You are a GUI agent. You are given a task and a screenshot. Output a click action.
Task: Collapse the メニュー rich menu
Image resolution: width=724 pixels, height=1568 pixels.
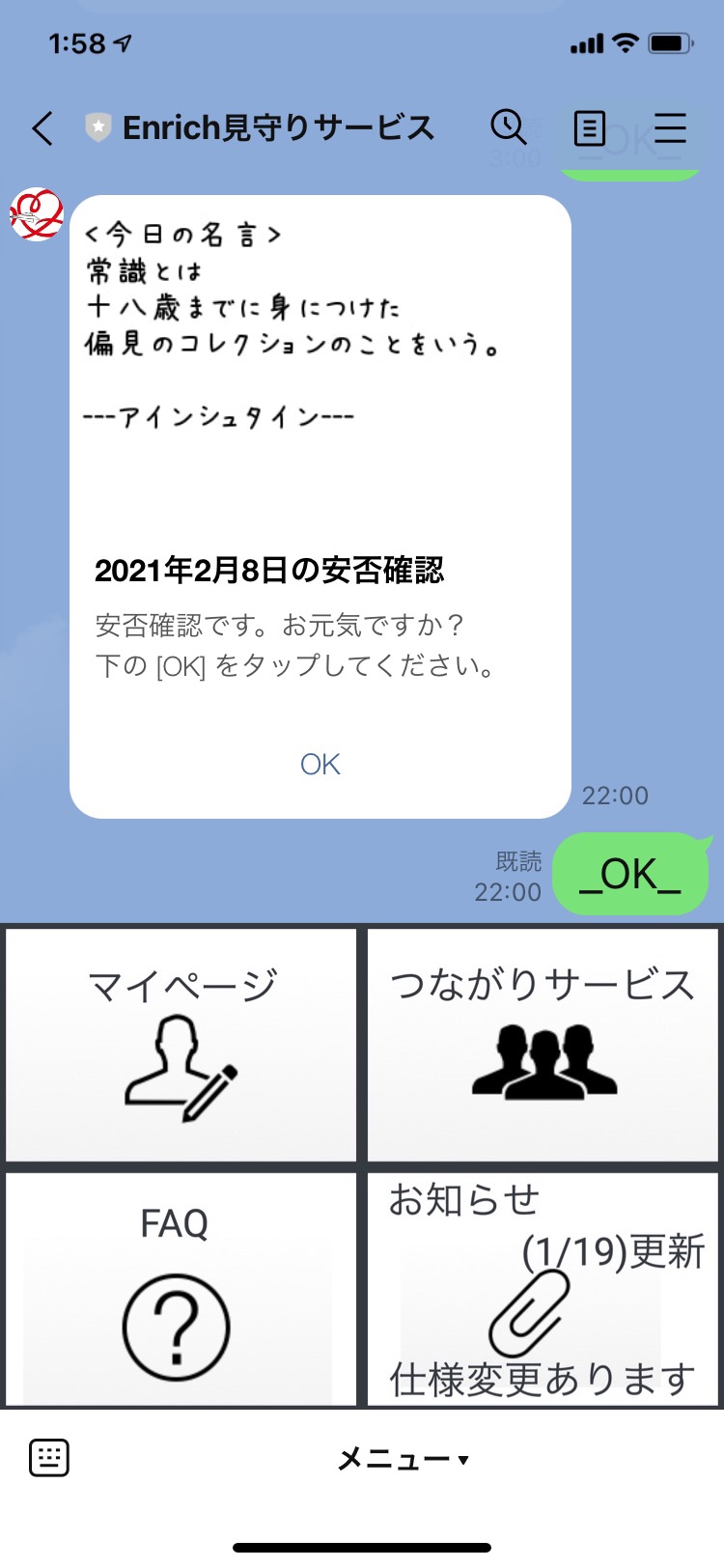click(404, 1459)
